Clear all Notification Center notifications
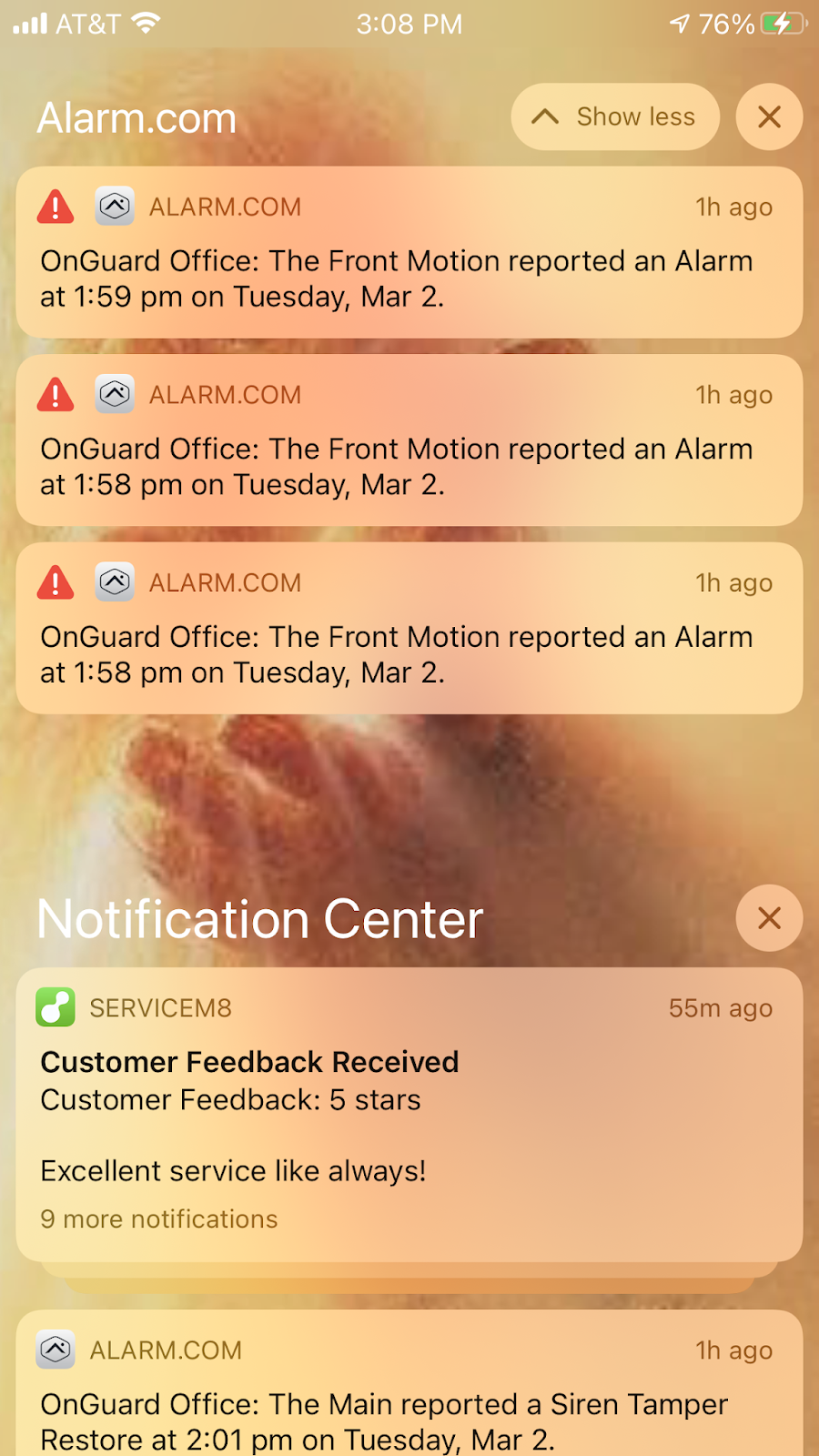819x1456 pixels. pos(769,918)
